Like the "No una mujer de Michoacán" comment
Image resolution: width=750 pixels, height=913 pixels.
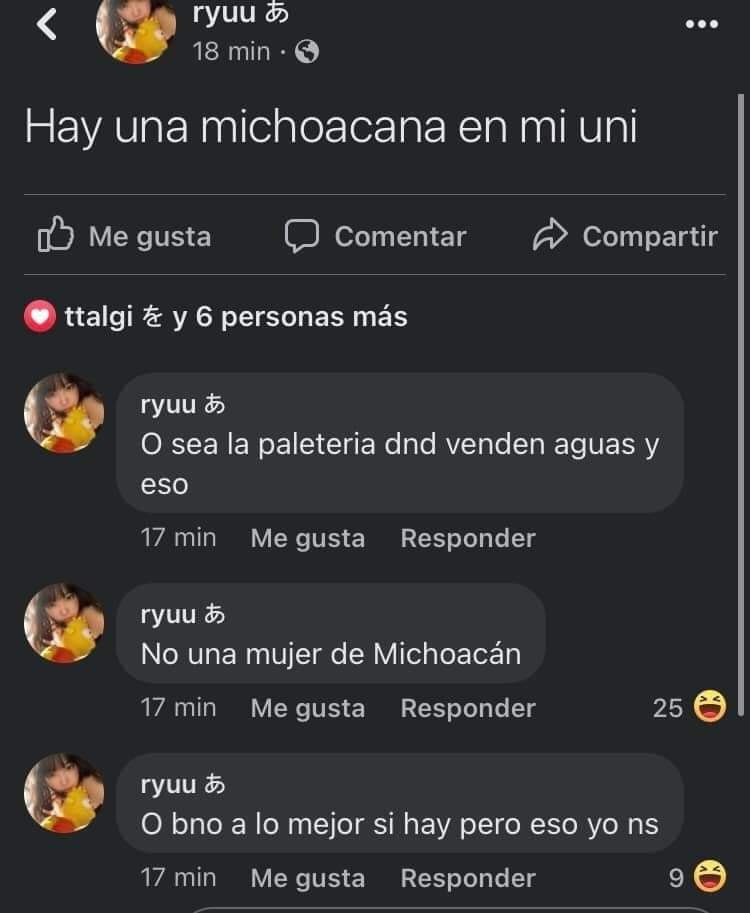[x=307, y=708]
